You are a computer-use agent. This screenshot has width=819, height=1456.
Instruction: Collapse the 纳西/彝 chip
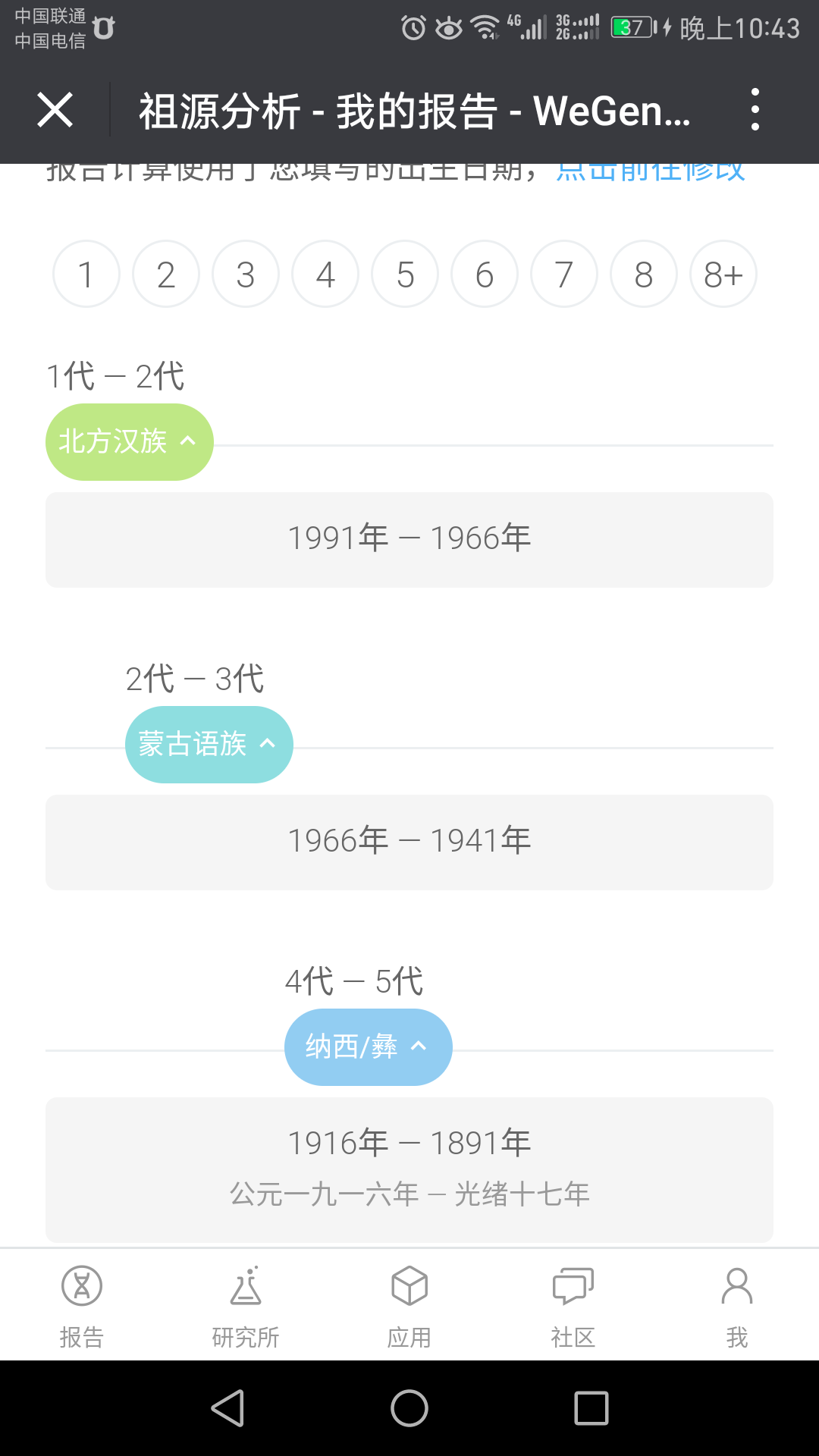369,1047
